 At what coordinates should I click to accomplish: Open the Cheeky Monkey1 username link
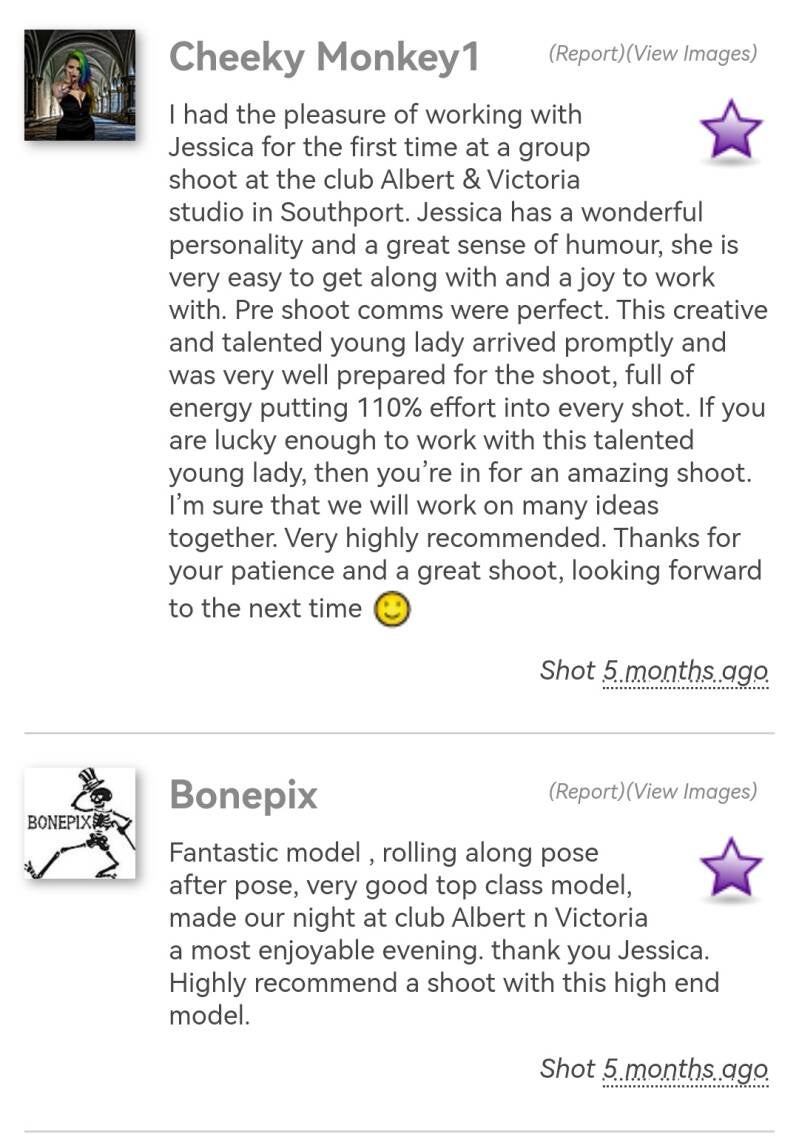pos(324,57)
